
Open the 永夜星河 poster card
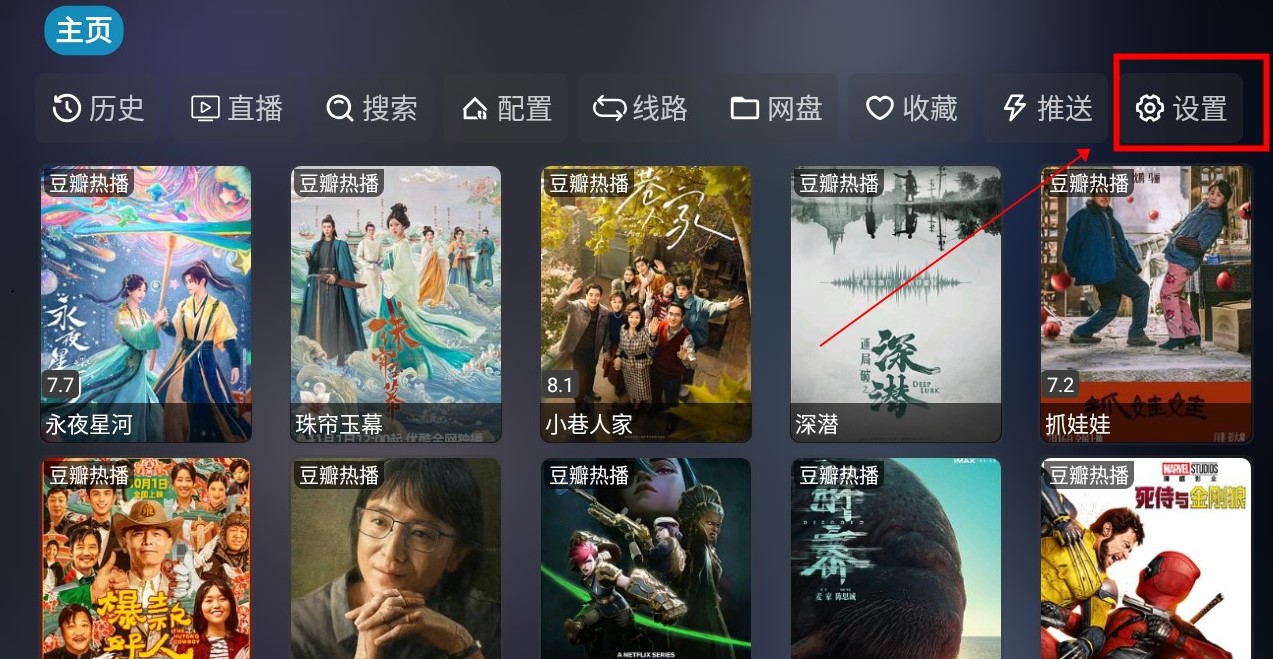(x=146, y=304)
